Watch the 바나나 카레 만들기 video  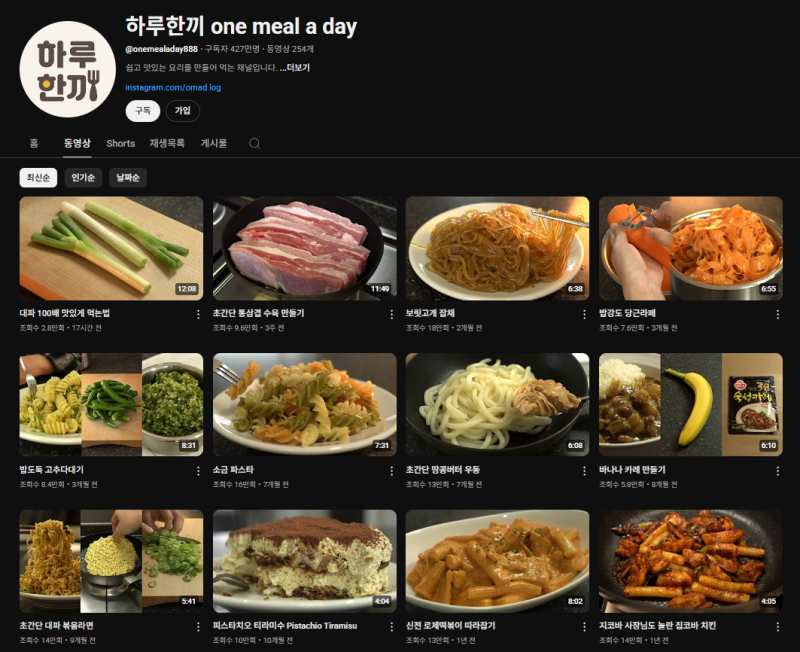tap(690, 404)
